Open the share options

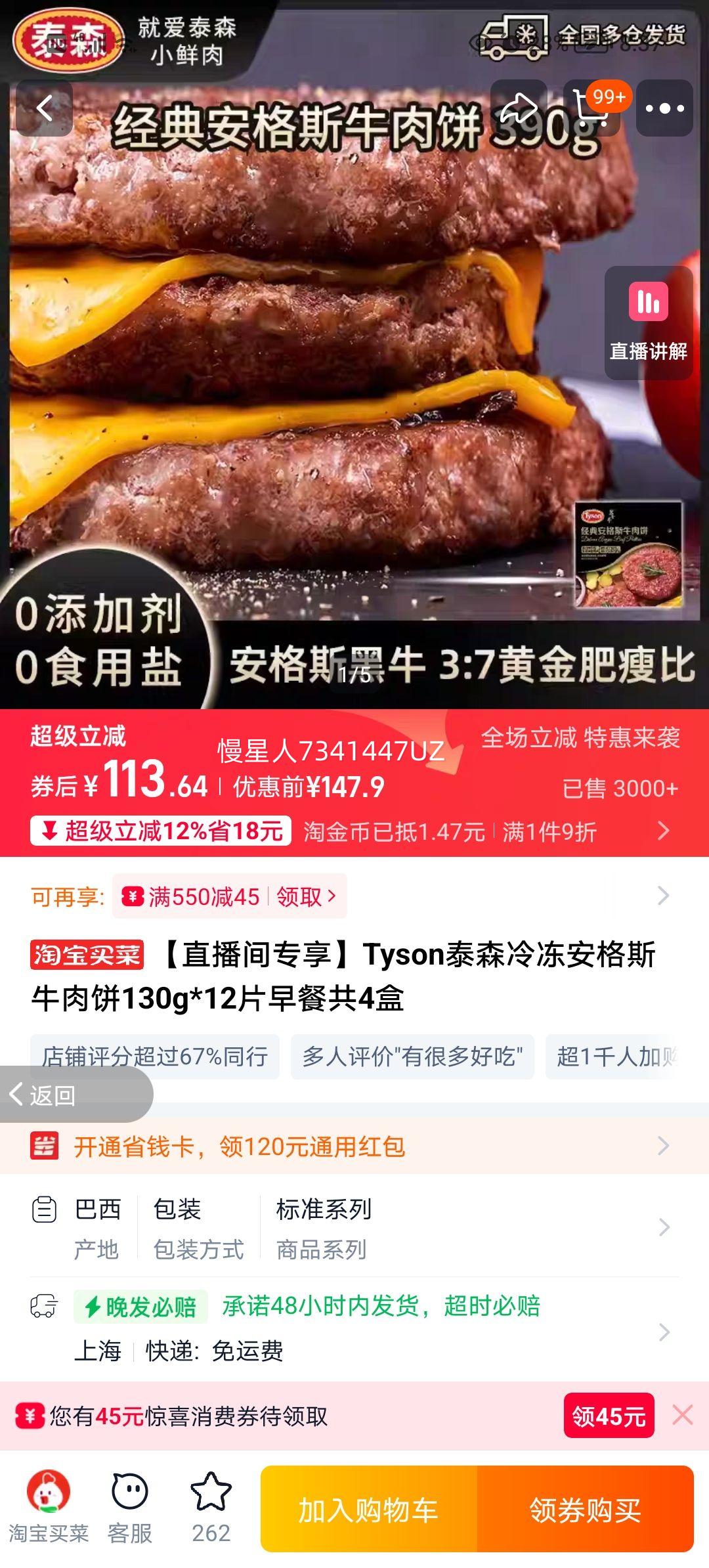pos(521,108)
